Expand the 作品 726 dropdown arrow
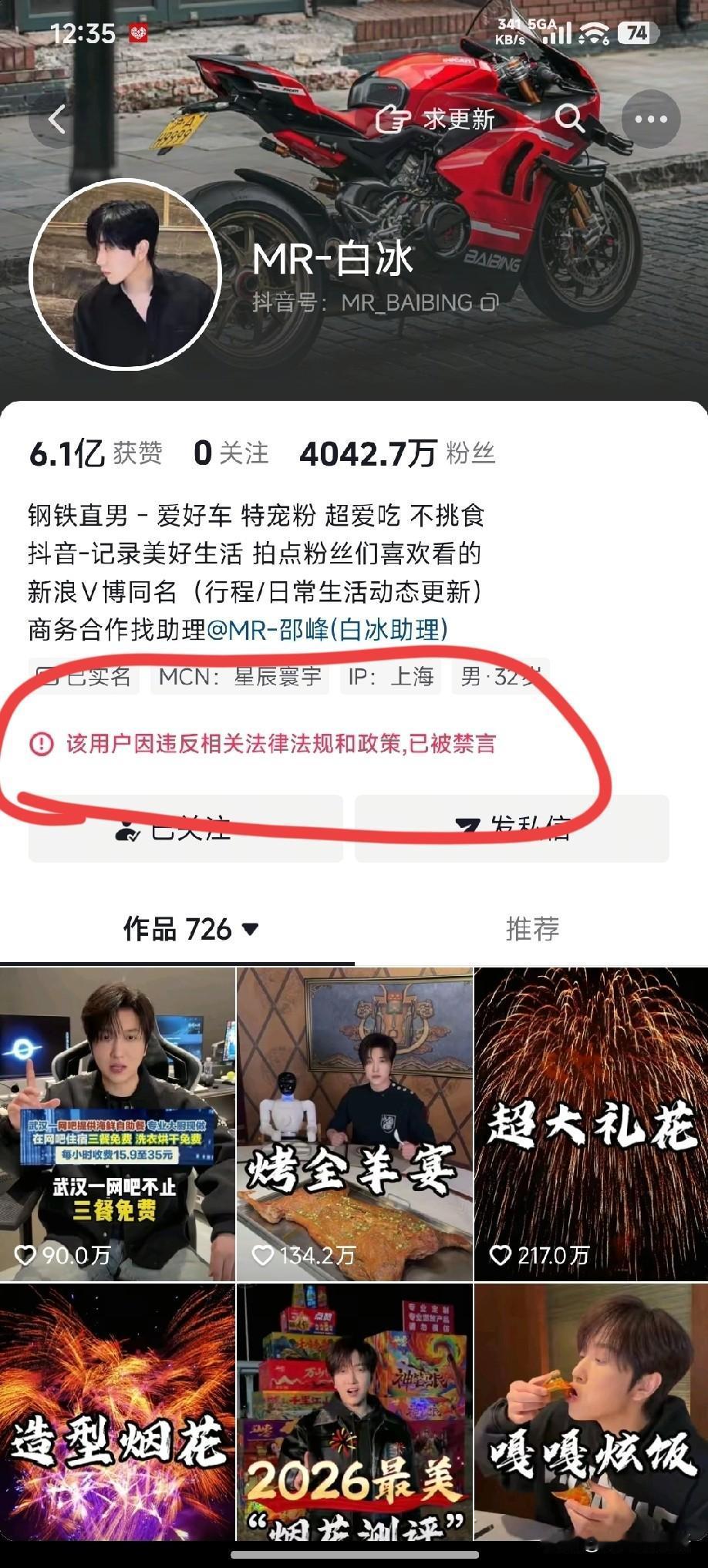The width and height of the screenshot is (708, 1568). pyautogui.click(x=249, y=930)
